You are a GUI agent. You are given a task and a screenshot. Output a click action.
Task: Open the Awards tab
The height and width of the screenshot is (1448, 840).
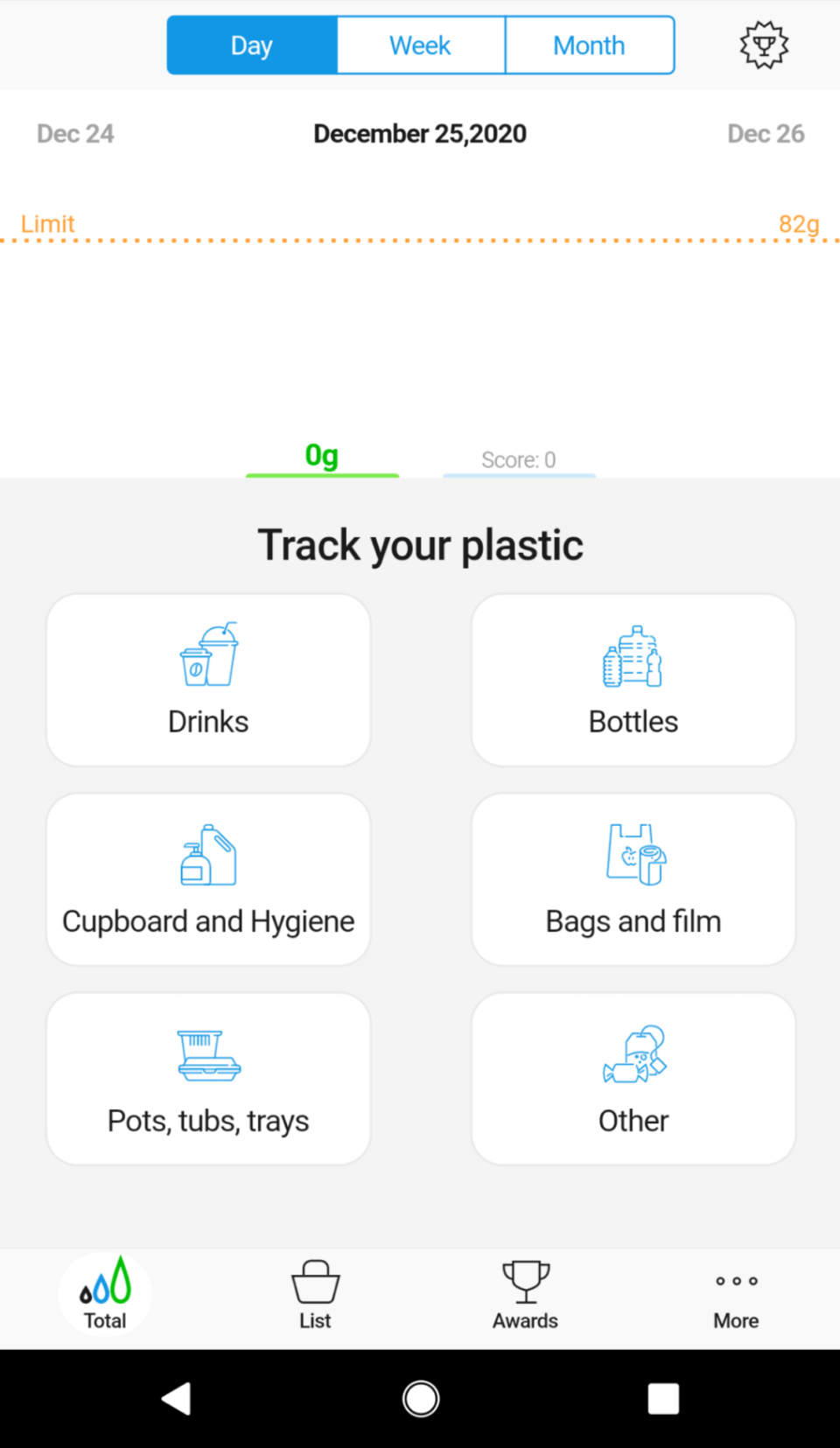[x=525, y=1296]
